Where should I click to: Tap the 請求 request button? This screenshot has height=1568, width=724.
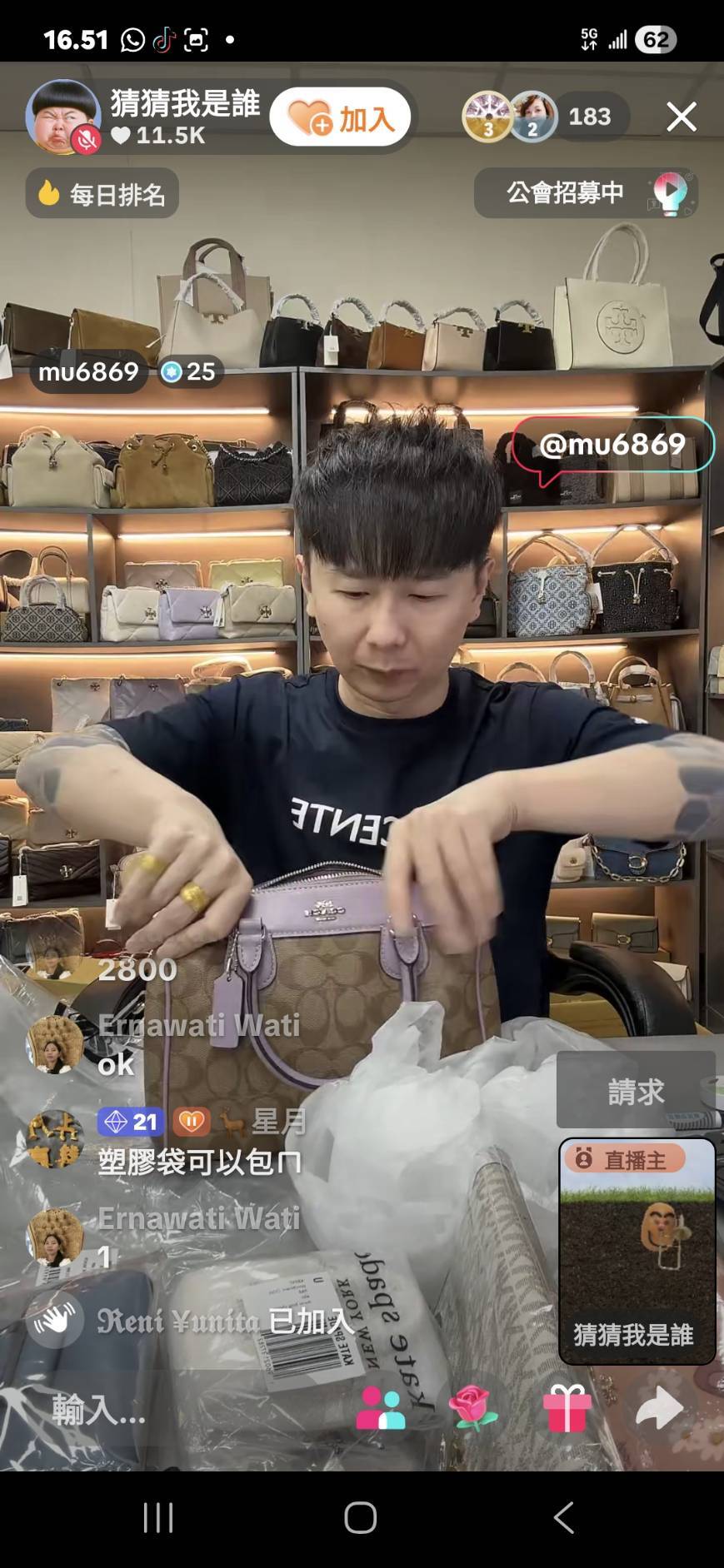tap(636, 1090)
